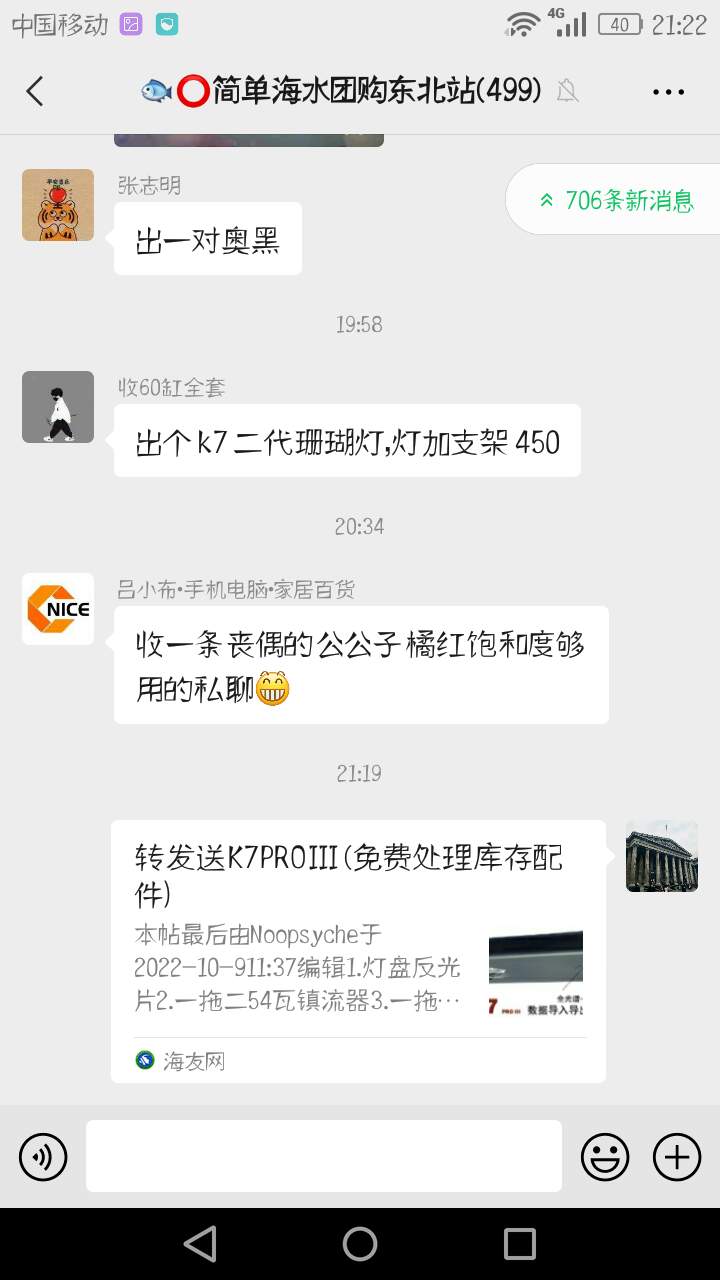This screenshot has height=1280, width=720.
Task: Open the plus attachments panel
Action: [677, 1157]
